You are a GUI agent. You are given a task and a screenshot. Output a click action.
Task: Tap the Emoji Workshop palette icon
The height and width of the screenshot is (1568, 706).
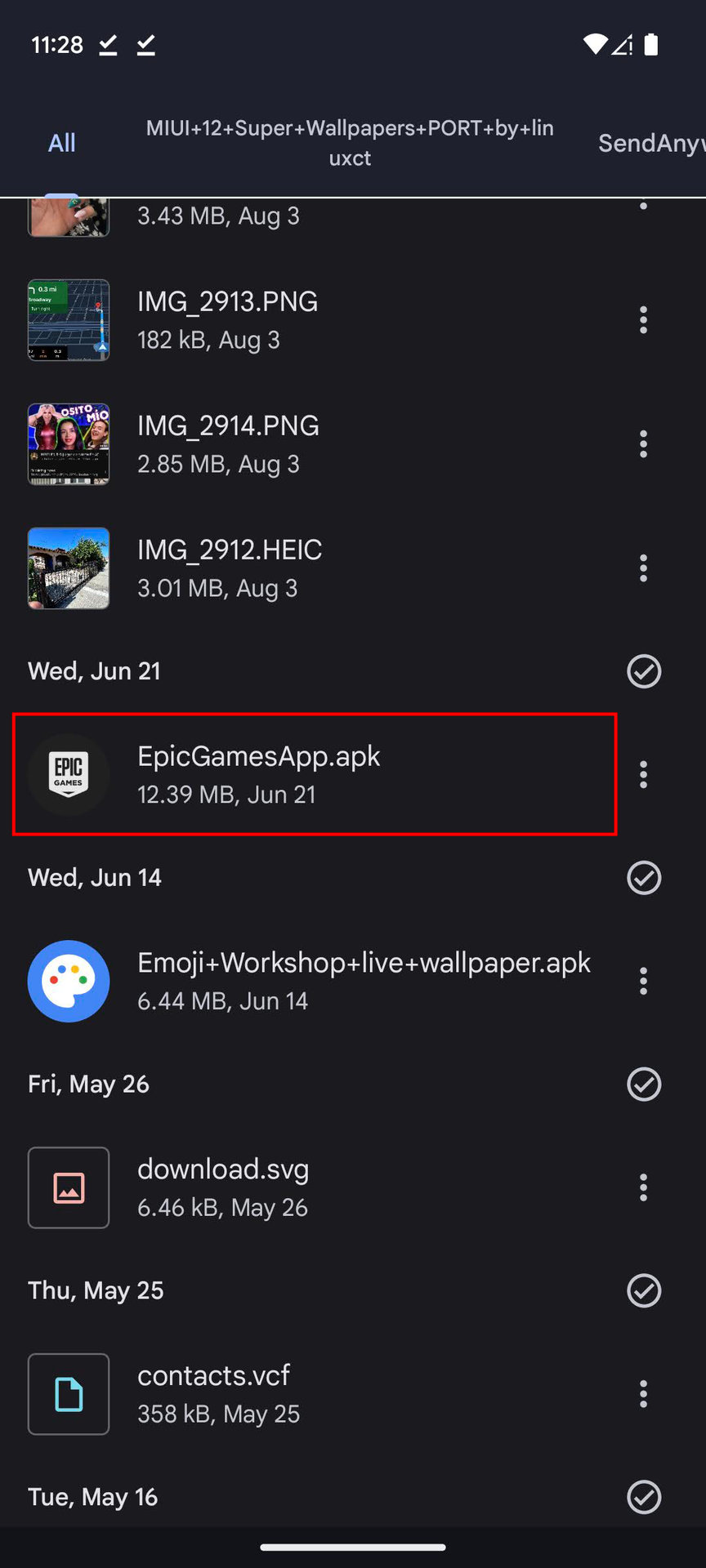(x=69, y=981)
